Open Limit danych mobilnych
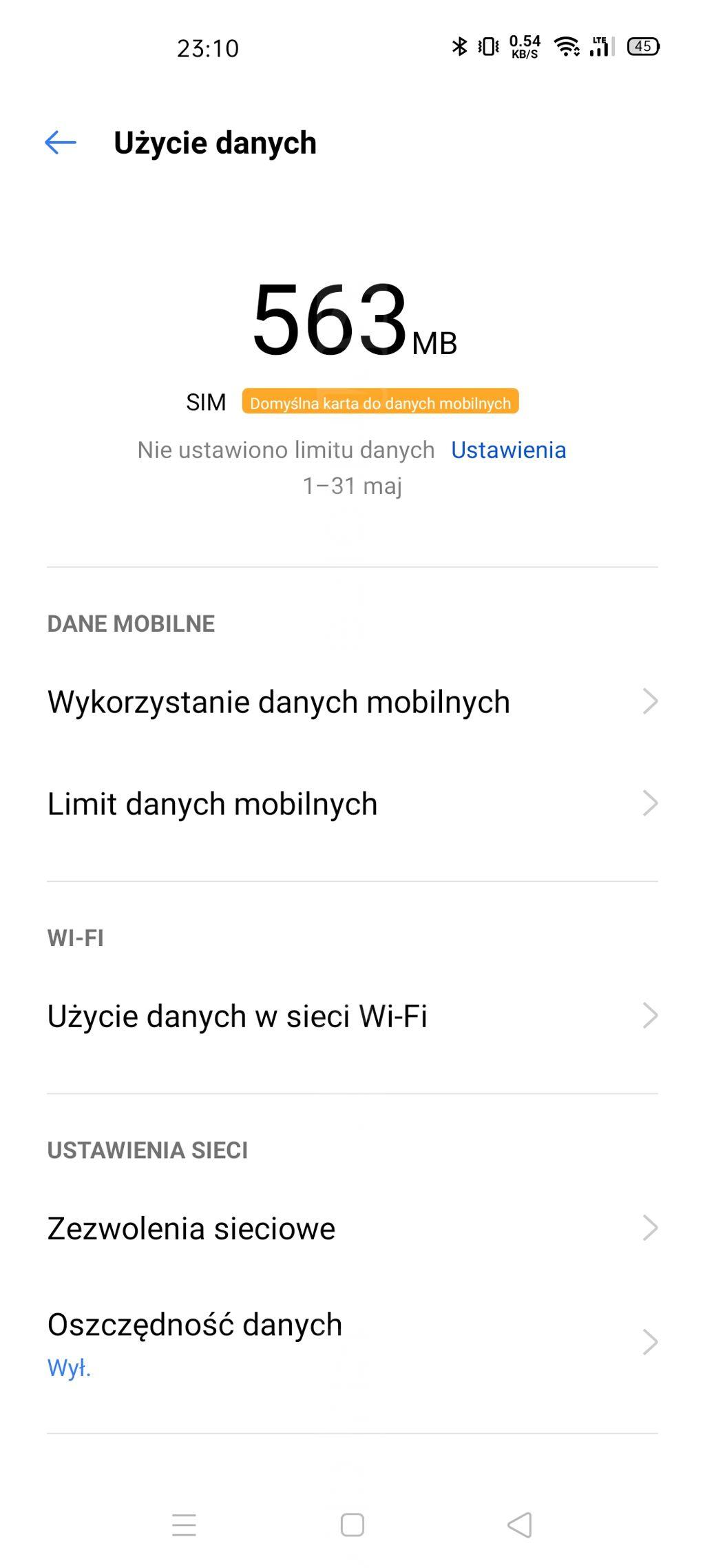This screenshot has width=705, height=1568. (351, 804)
